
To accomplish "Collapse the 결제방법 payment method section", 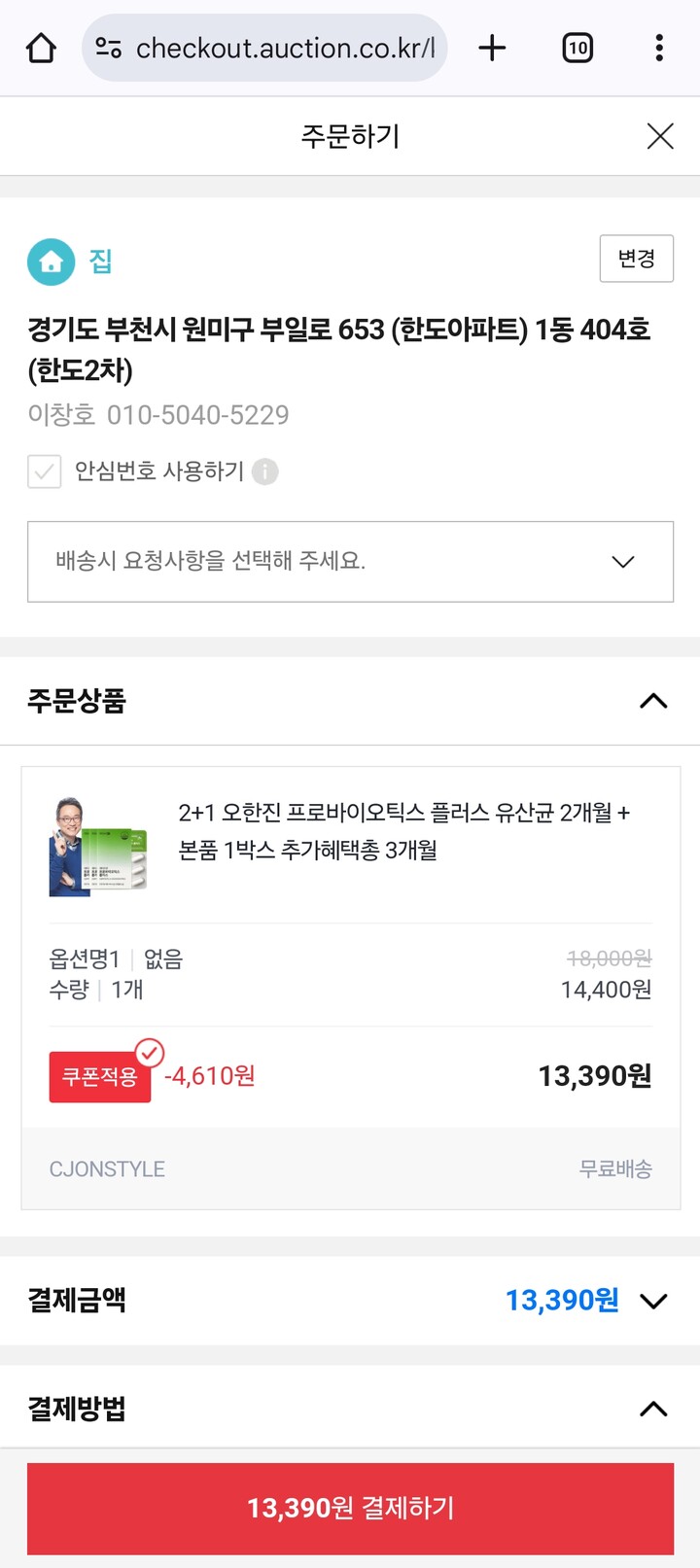I will (653, 1409).
